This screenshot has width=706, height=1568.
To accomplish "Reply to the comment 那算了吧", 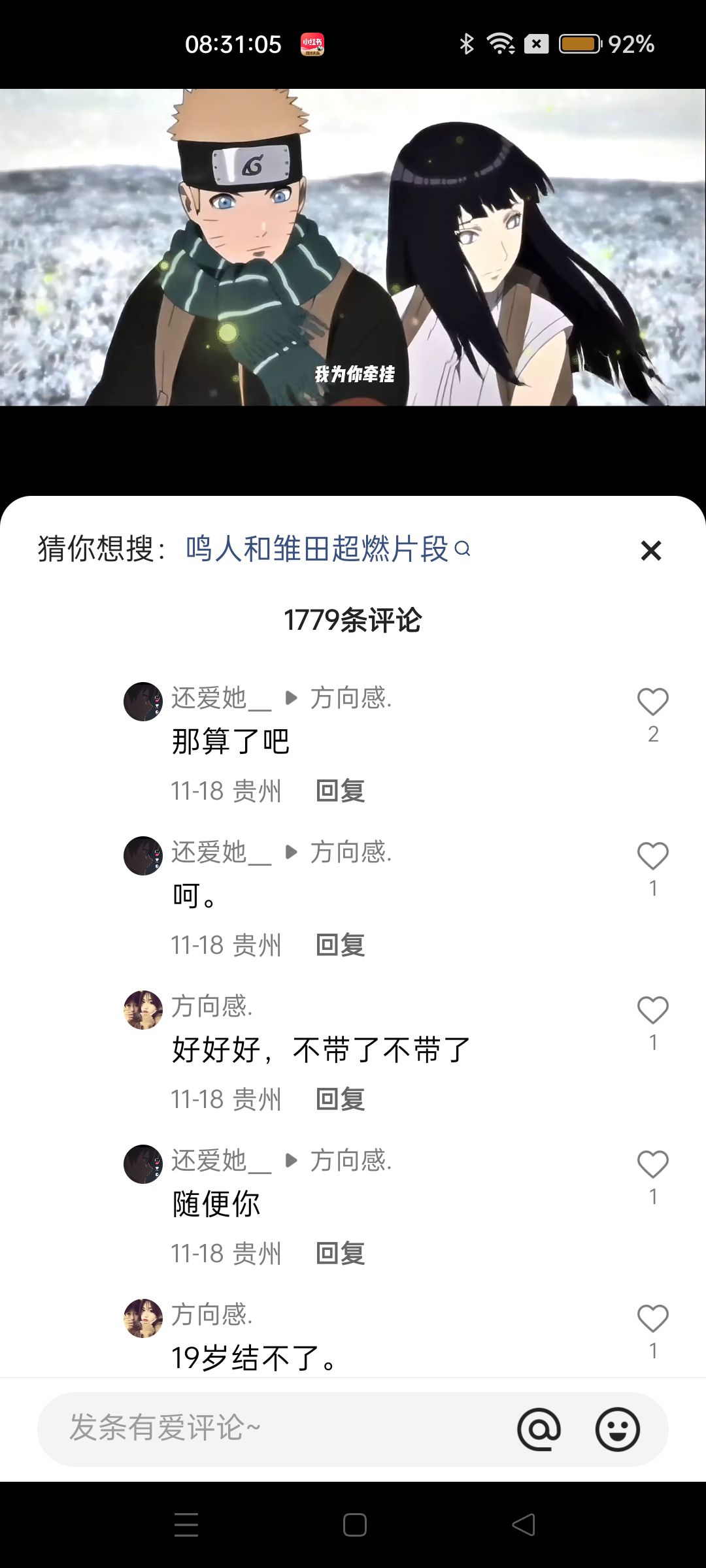I will coord(340,791).
